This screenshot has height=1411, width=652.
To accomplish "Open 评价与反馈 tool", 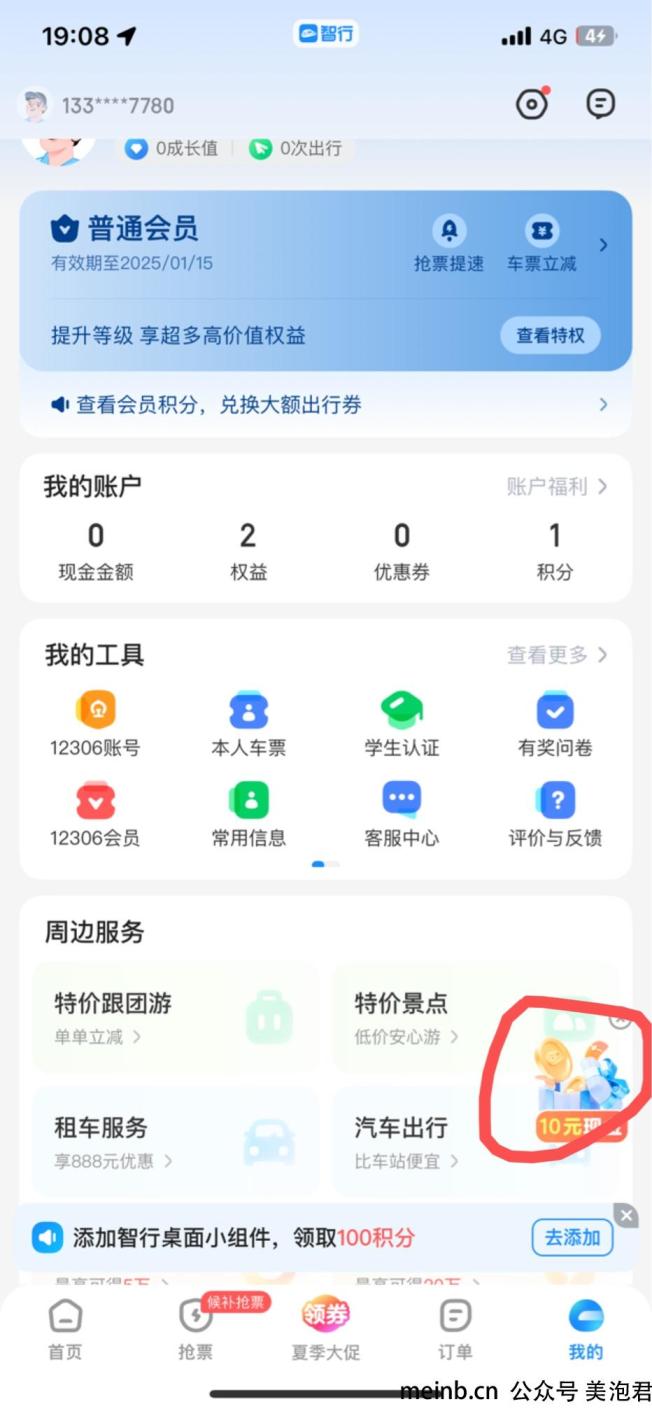I will (x=555, y=813).
